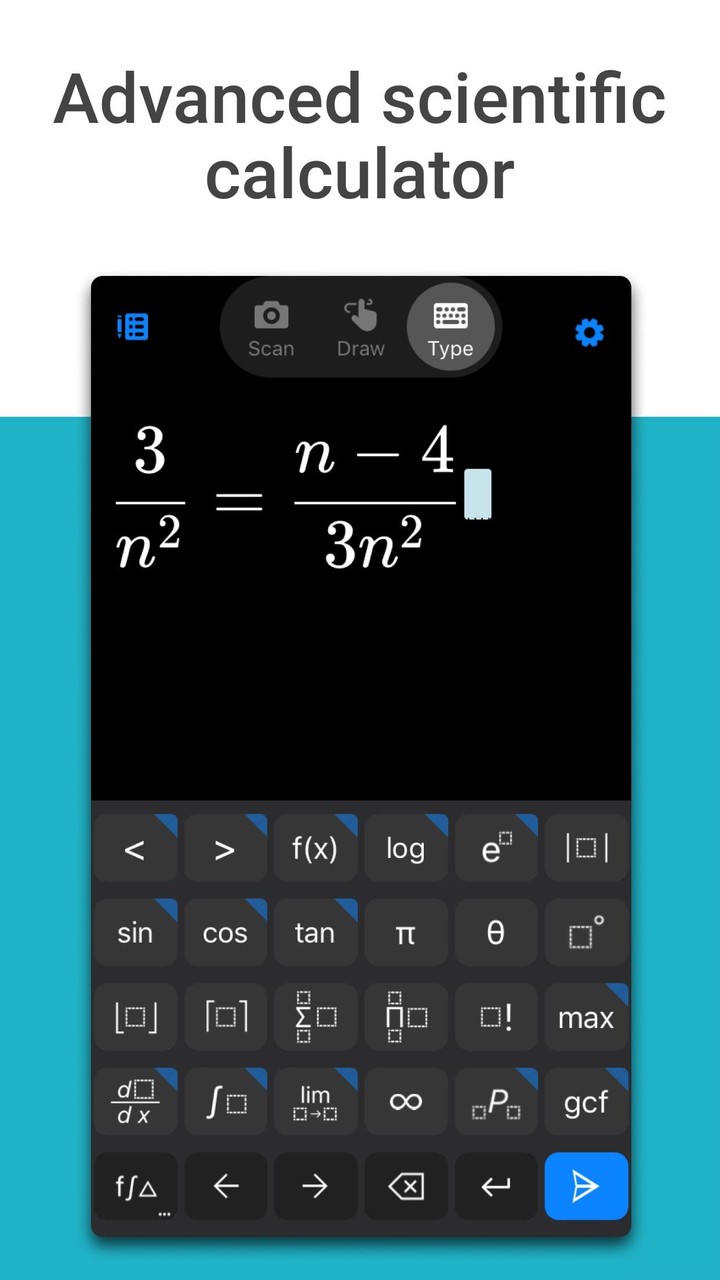The image size is (720, 1280).
Task: Insert a product notation
Action: click(x=406, y=1017)
